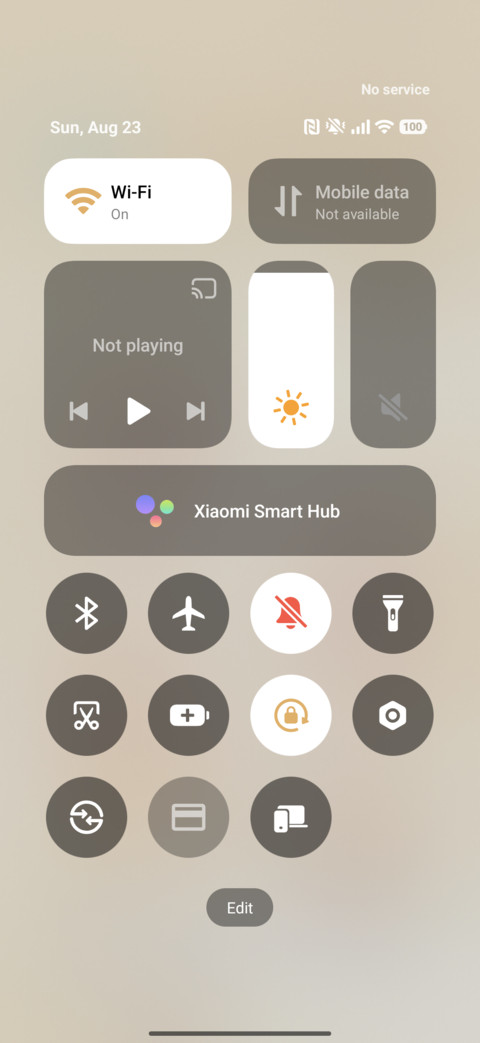Toggle the rotation lock
Screen dimensions: 480x1043
(291, 715)
